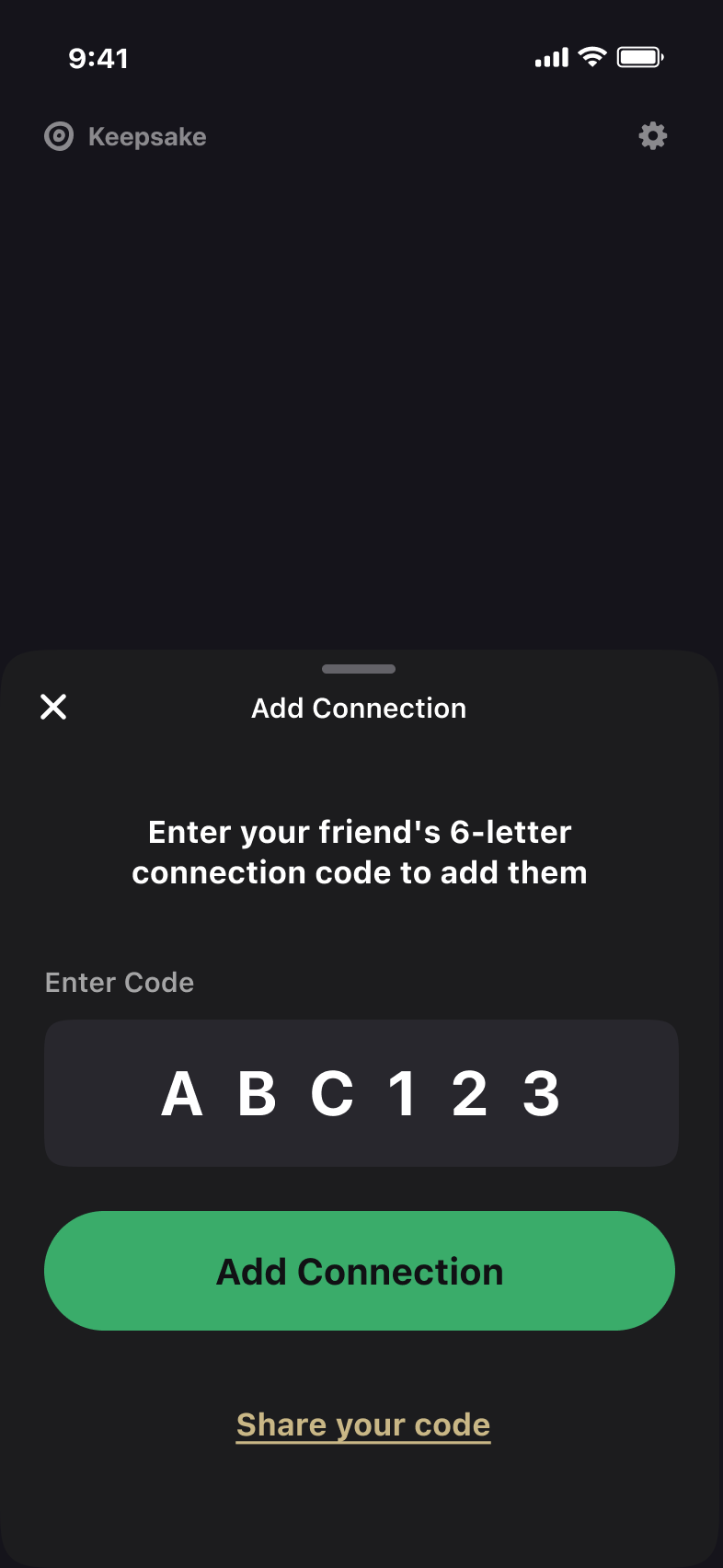Image resolution: width=723 pixels, height=1568 pixels.
Task: Tap the green Add Connection button
Action: pos(360,1271)
